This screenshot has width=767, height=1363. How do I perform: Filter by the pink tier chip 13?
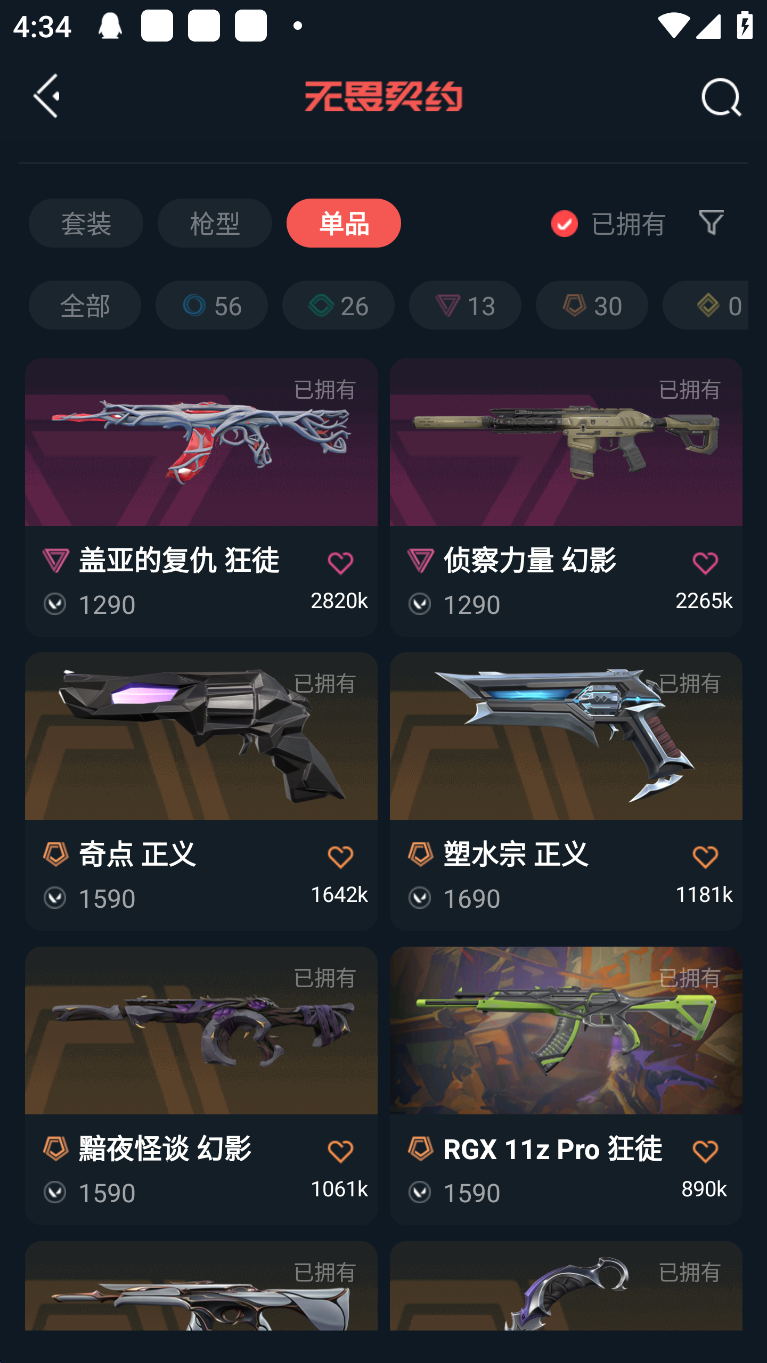(465, 305)
